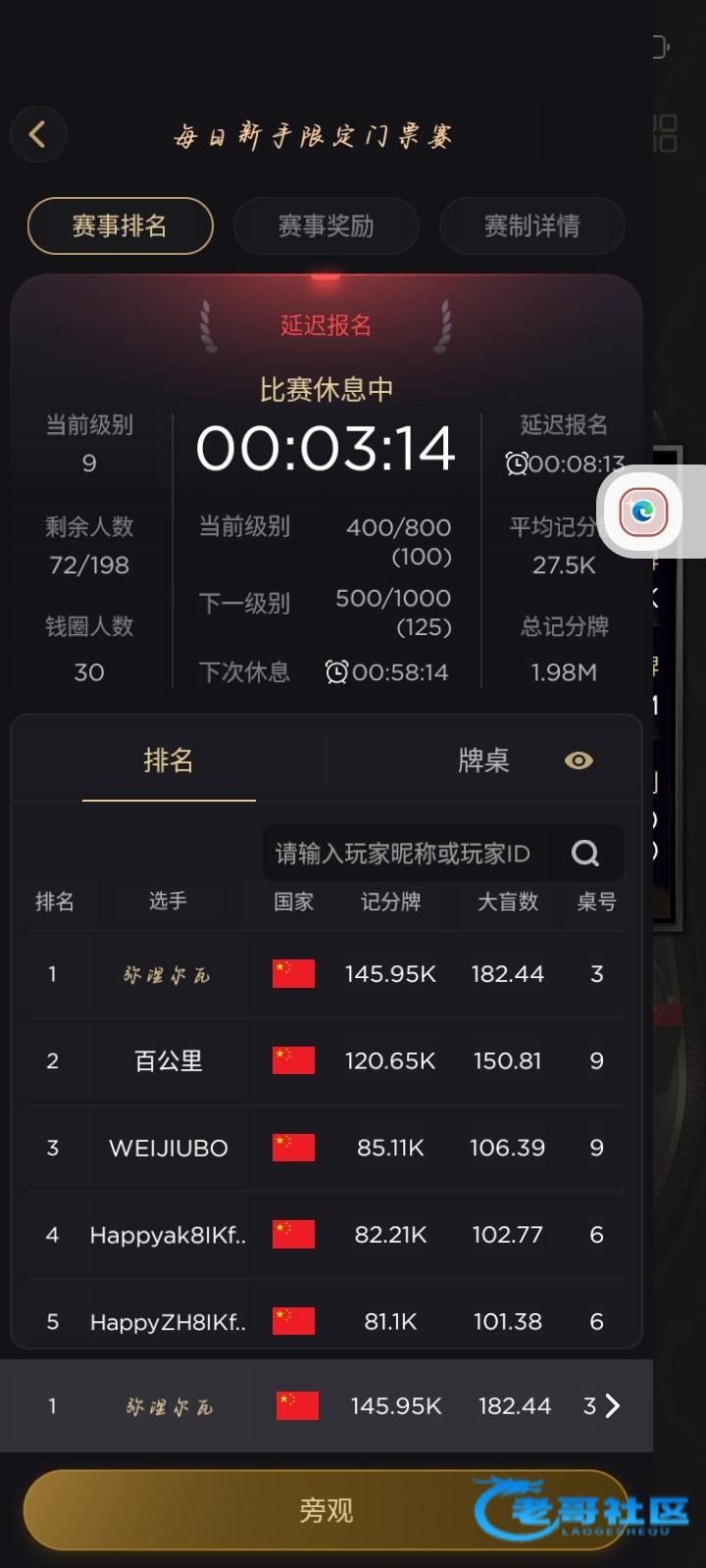The width and height of the screenshot is (706, 1568).
Task: Go back with the arrow button
Action: [37, 134]
